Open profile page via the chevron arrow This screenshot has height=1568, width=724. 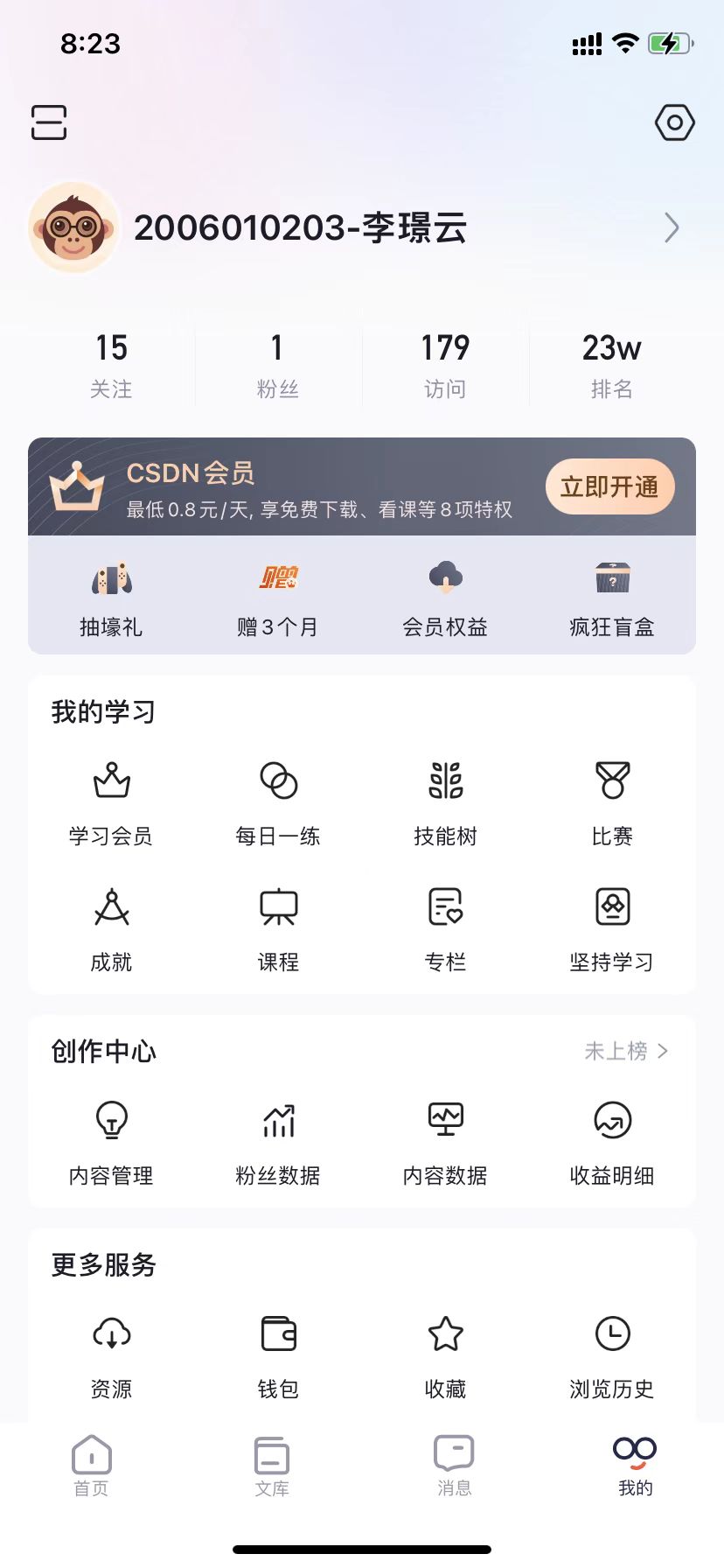(x=671, y=227)
